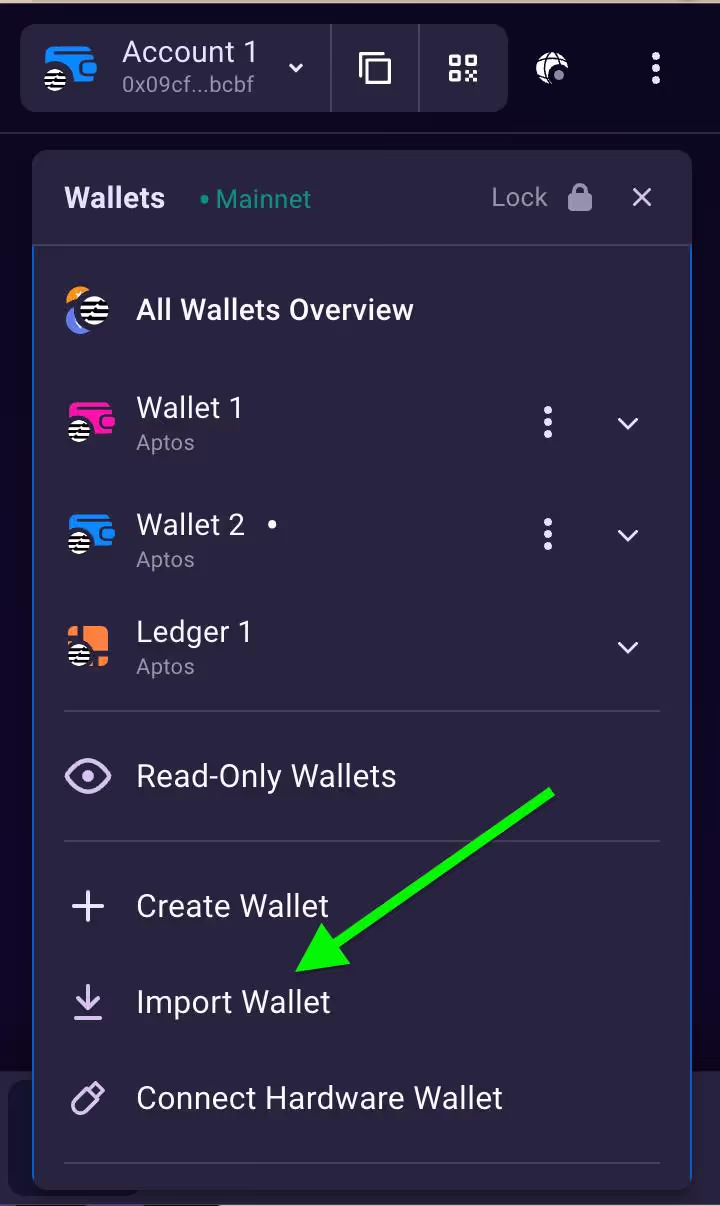This screenshot has height=1206, width=720.
Task: Close the Wallets panel
Action: click(642, 198)
